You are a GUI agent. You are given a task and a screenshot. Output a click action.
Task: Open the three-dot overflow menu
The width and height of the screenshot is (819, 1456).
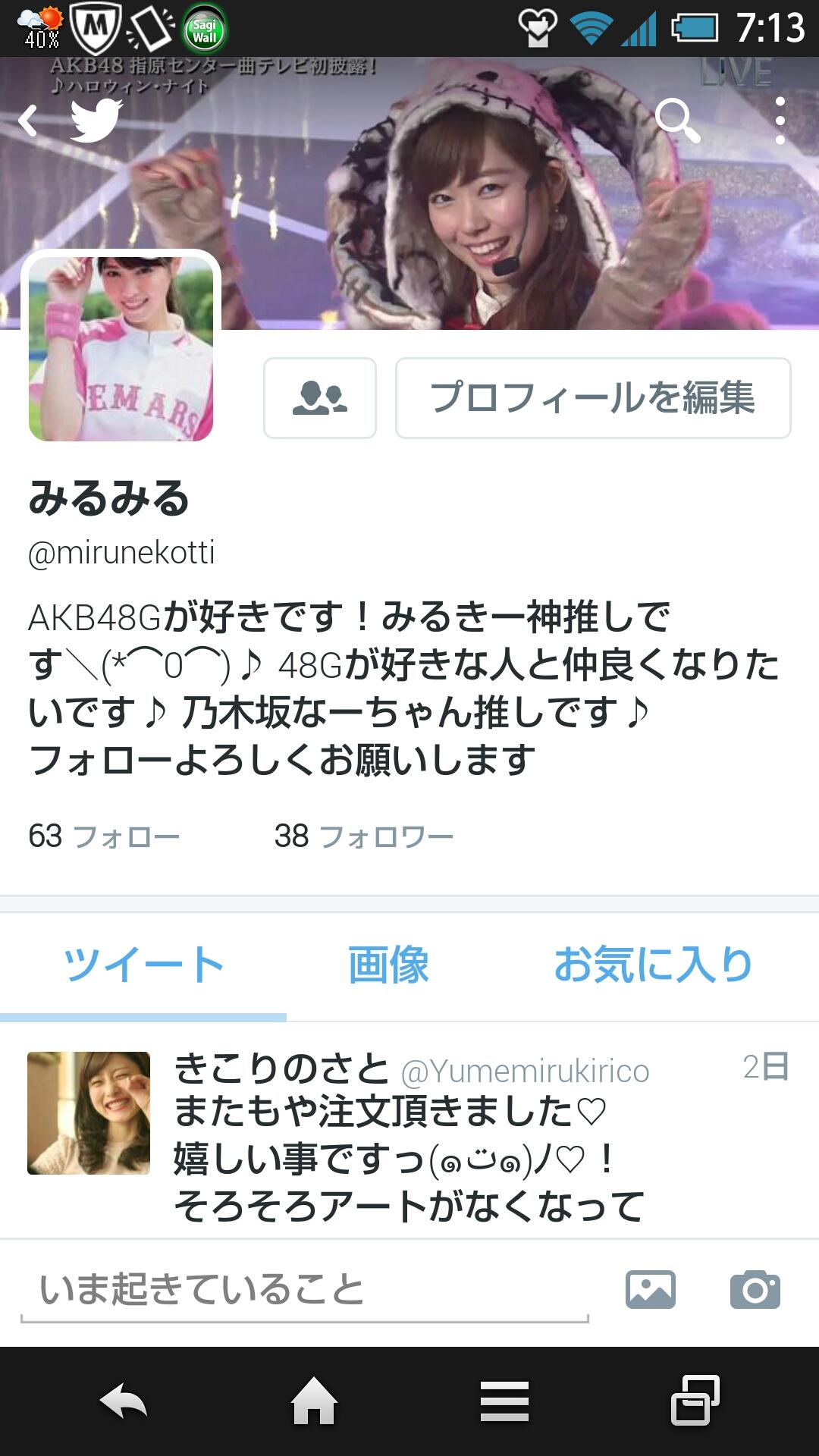tap(780, 121)
